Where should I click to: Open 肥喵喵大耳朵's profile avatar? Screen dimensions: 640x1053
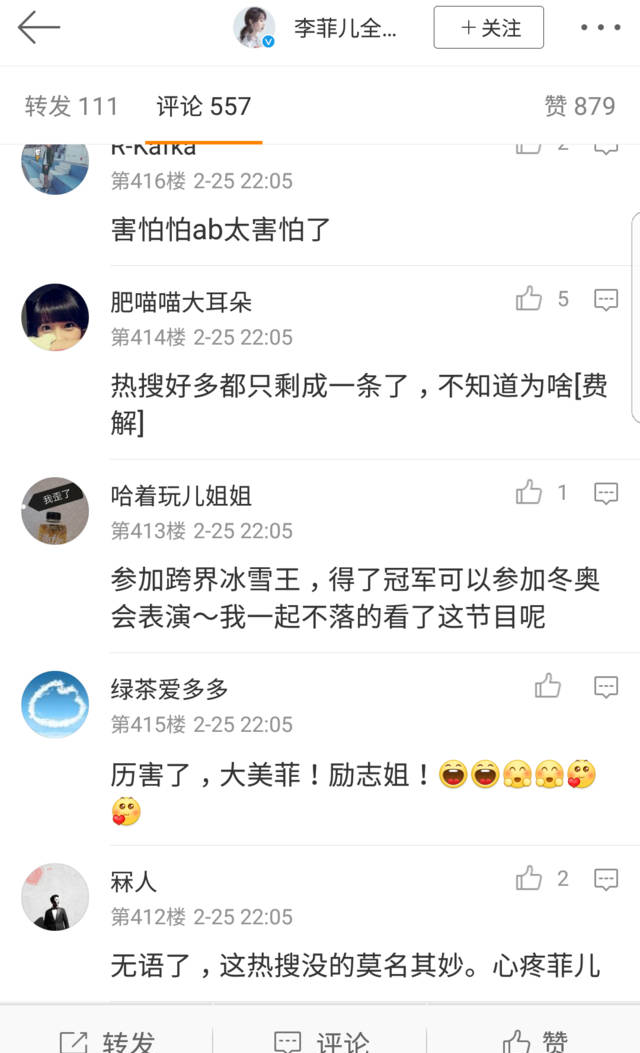(x=55, y=317)
